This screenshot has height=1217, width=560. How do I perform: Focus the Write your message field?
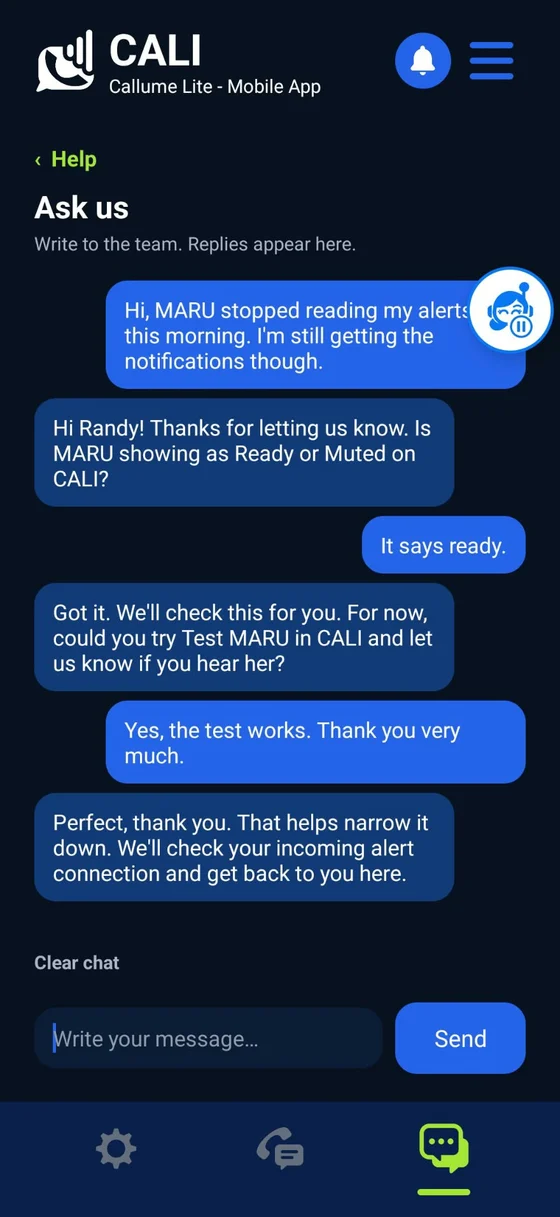pyautogui.click(x=208, y=1039)
